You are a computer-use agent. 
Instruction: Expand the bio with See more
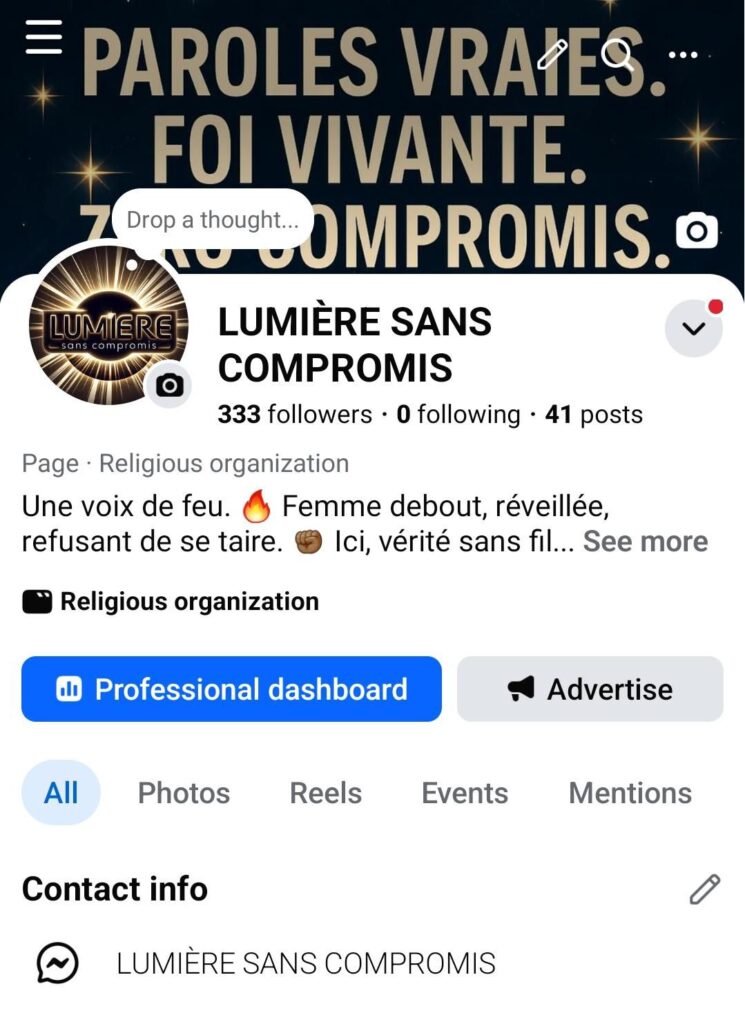[645, 542]
